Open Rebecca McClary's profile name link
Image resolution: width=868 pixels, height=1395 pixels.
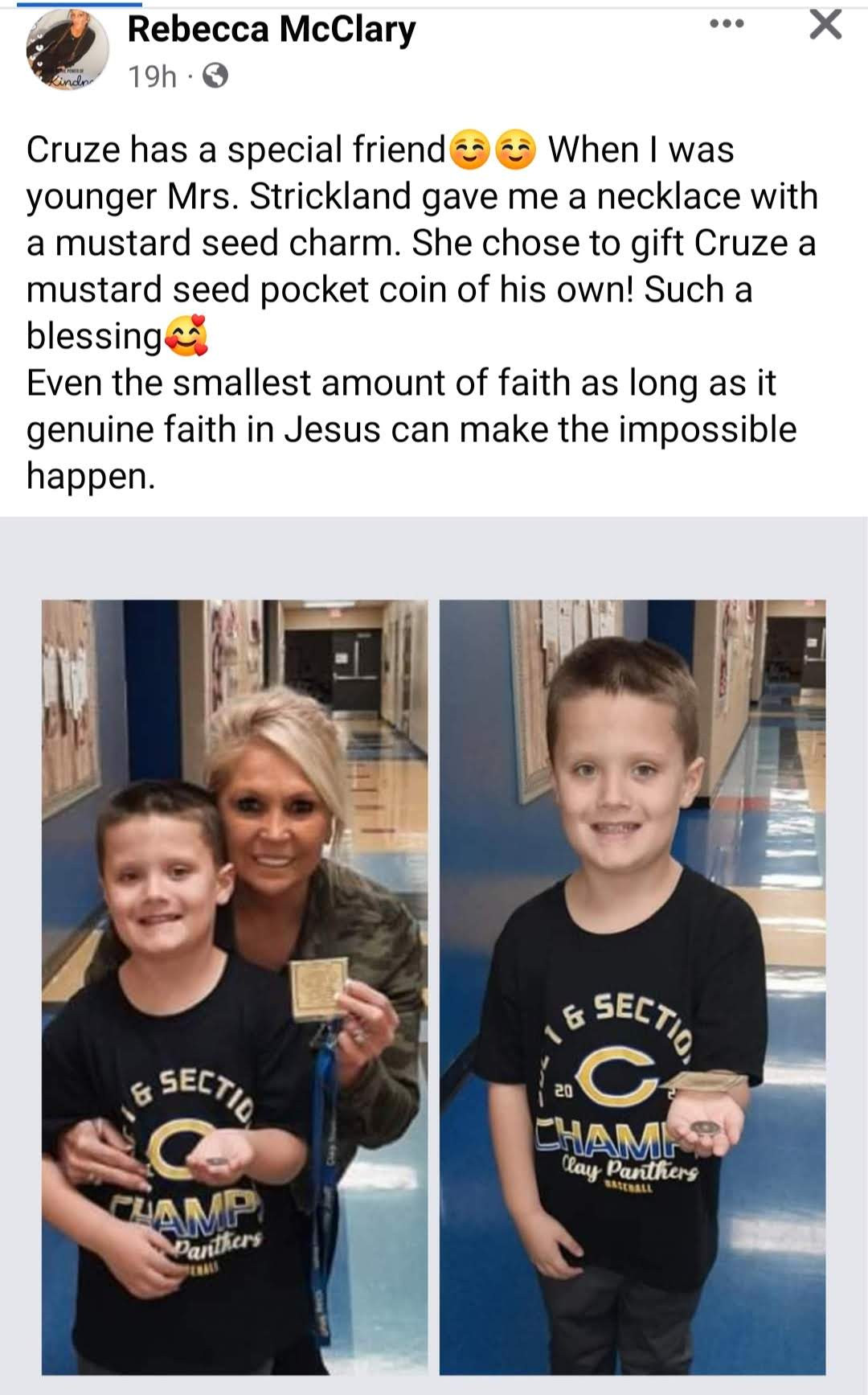271,31
